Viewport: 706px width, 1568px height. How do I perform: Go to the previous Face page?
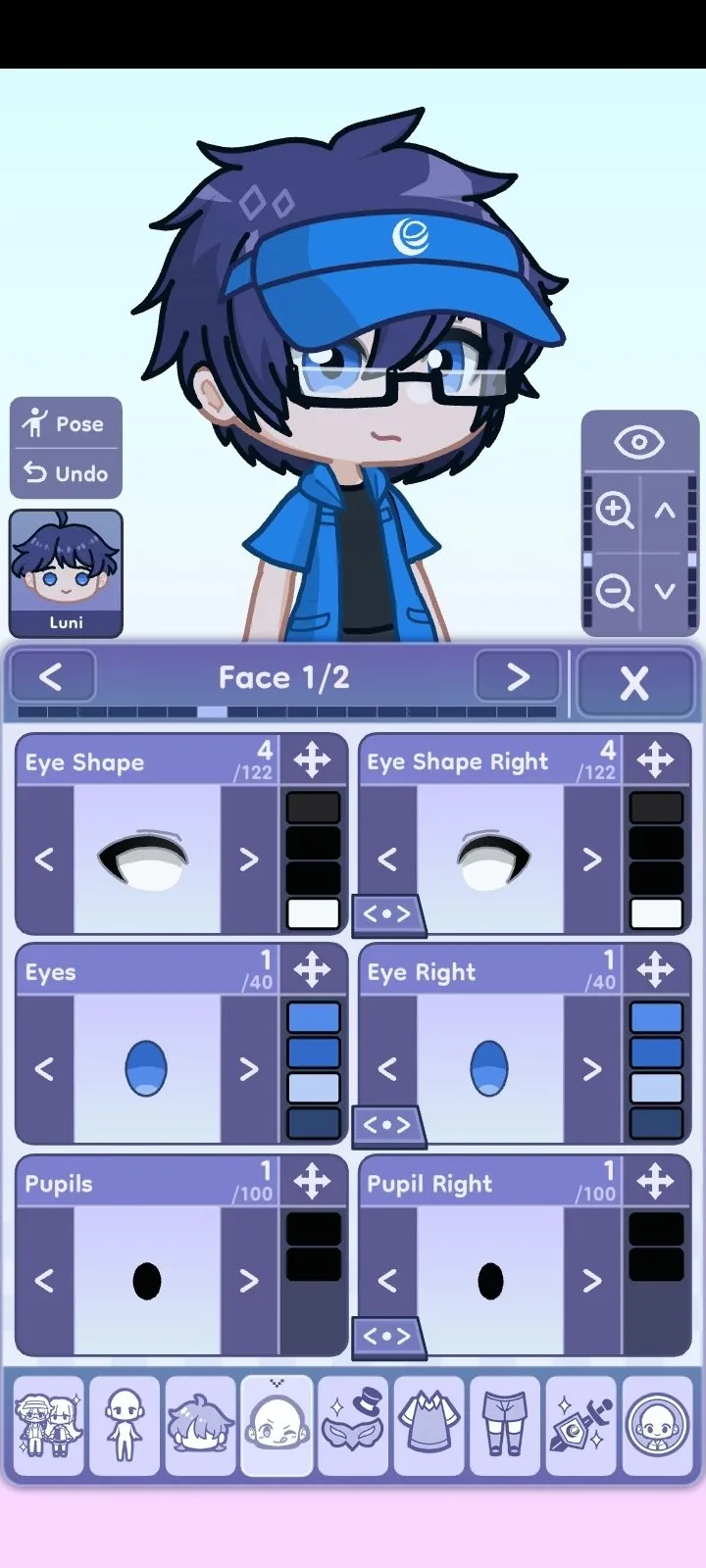pos(51,676)
